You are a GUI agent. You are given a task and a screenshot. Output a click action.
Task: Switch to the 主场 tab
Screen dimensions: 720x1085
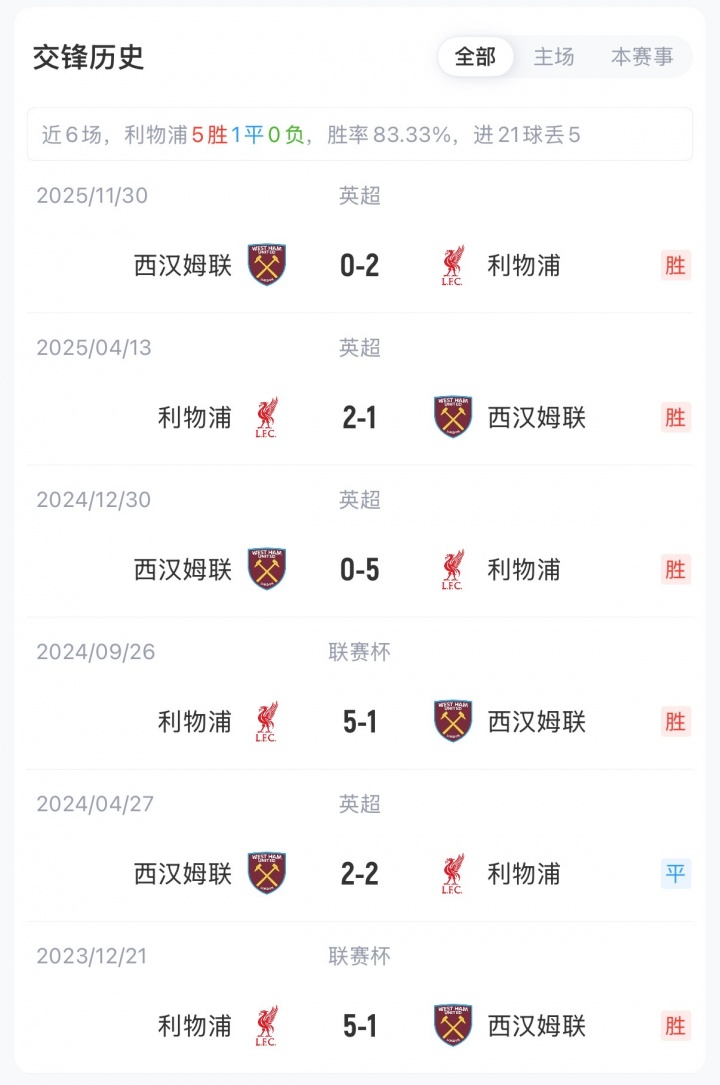click(x=554, y=57)
